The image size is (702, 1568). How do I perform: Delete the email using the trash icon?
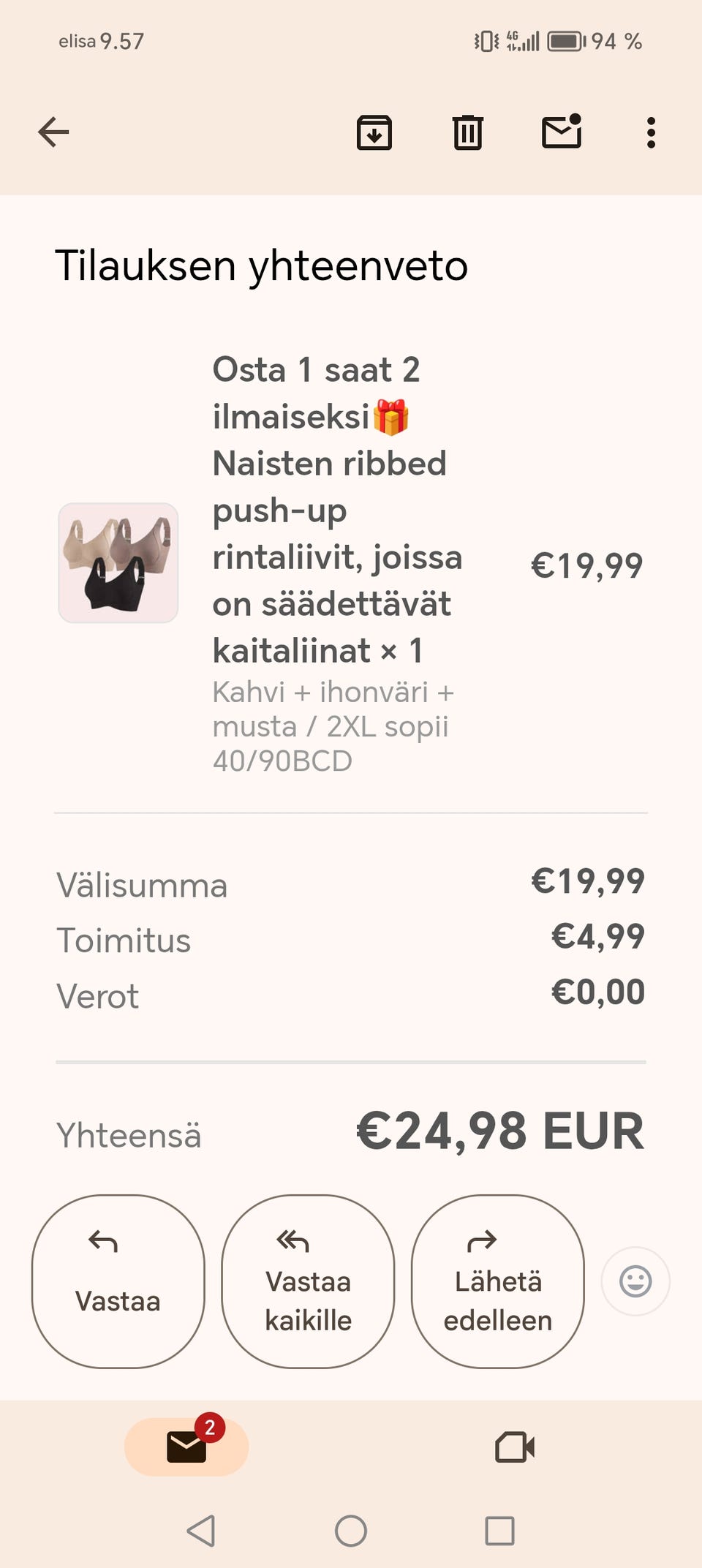468,132
